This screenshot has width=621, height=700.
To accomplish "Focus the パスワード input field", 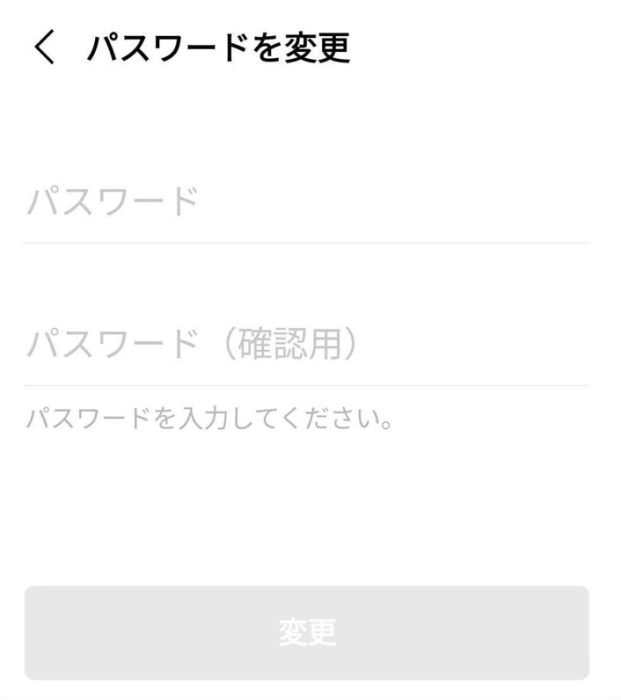I will (x=306, y=203).
